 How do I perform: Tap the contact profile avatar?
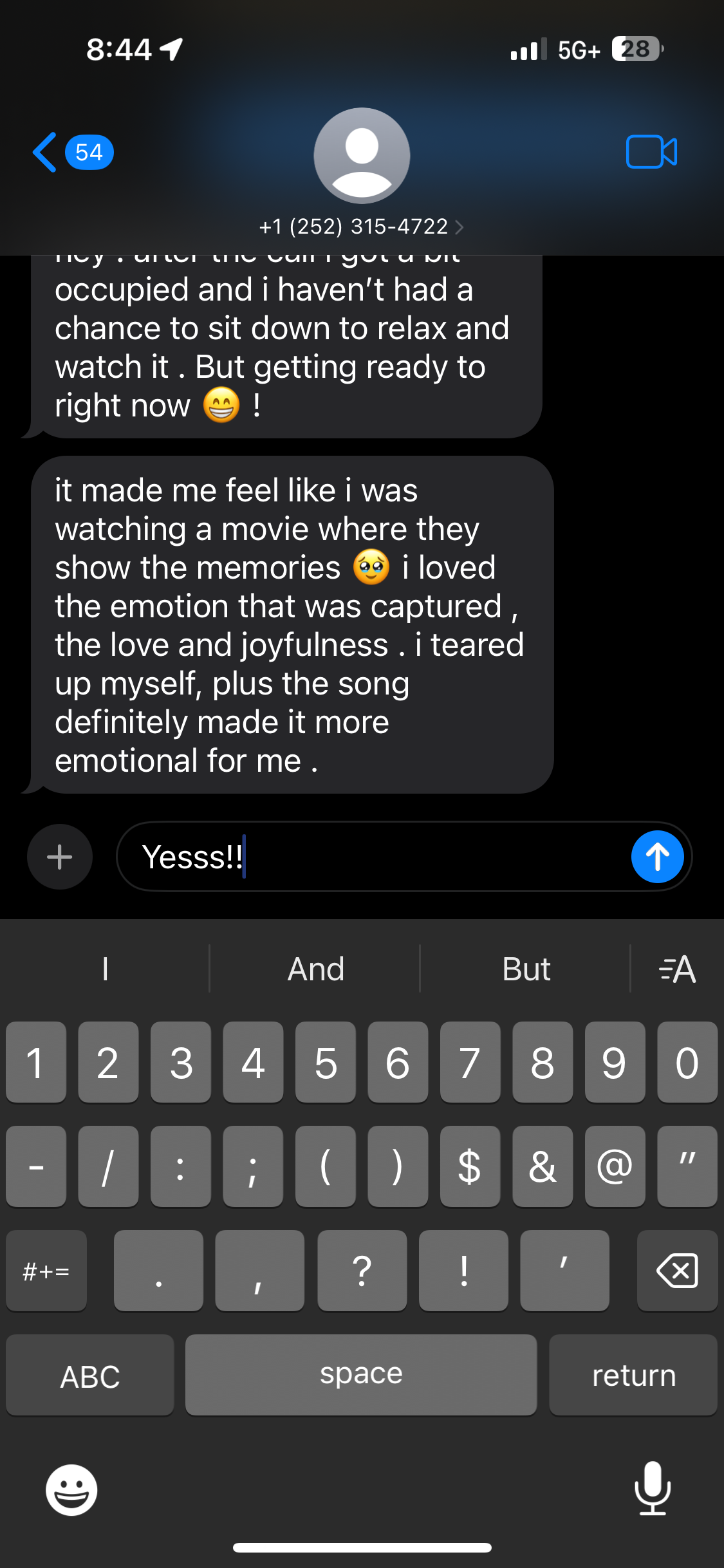pyautogui.click(x=362, y=156)
